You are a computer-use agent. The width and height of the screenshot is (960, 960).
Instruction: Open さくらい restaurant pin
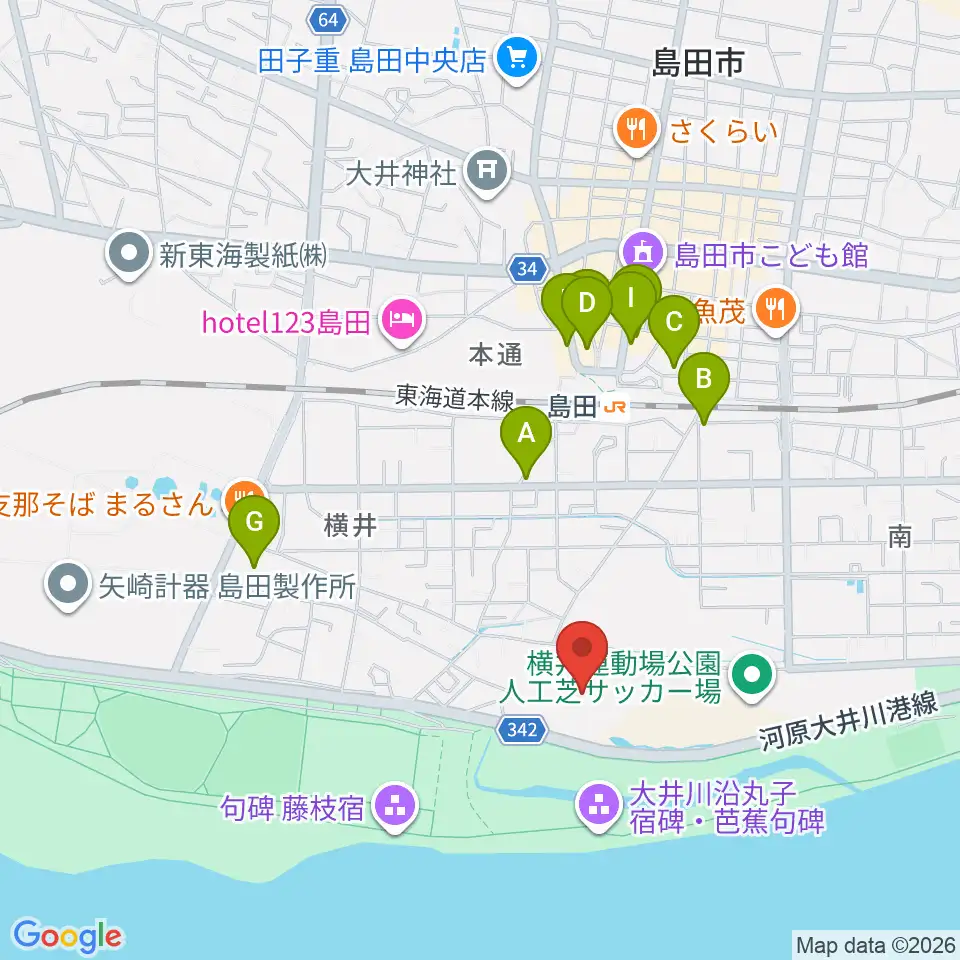637,130
